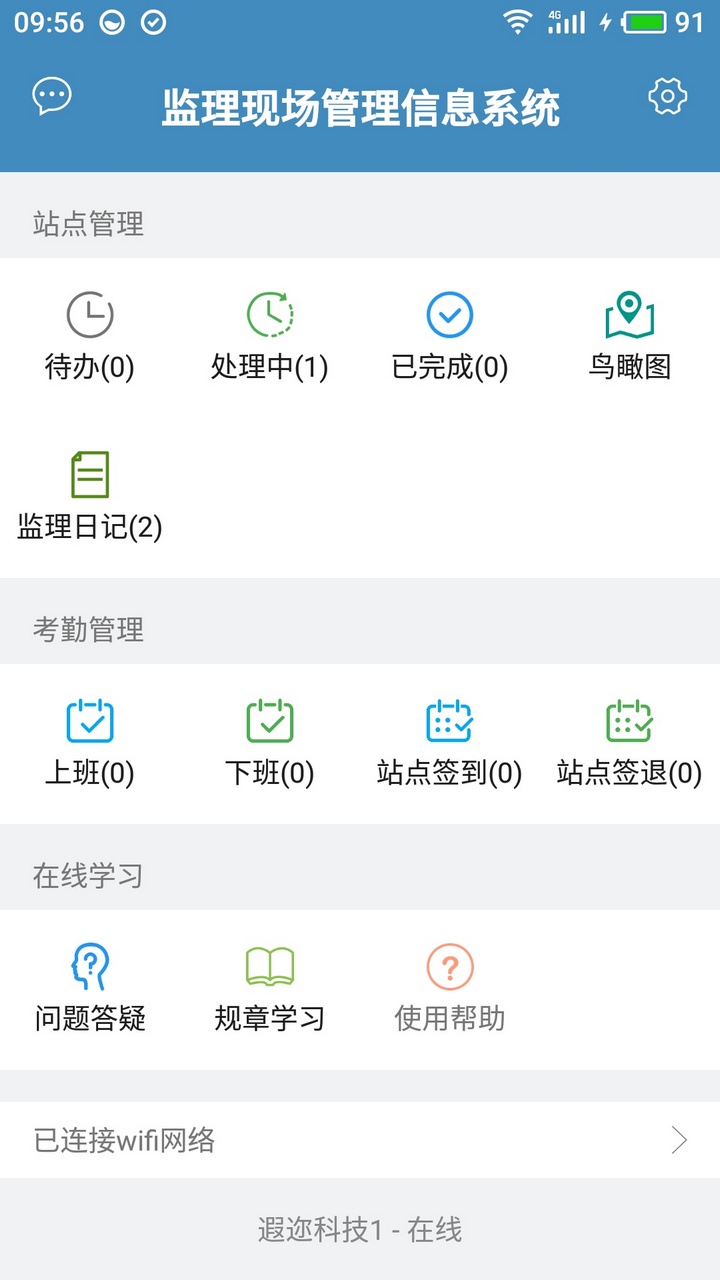Image resolution: width=720 pixels, height=1280 pixels.
Task: Open 使用帮助 usage help
Action: click(450, 989)
